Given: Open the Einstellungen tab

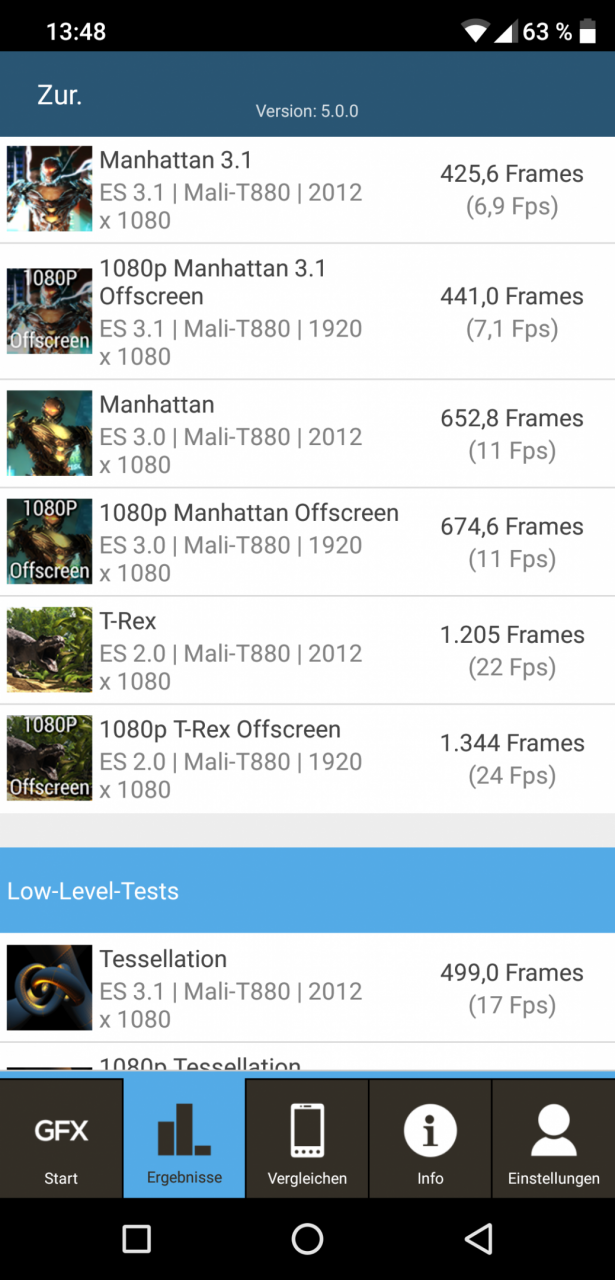Looking at the screenshot, I should (553, 1138).
